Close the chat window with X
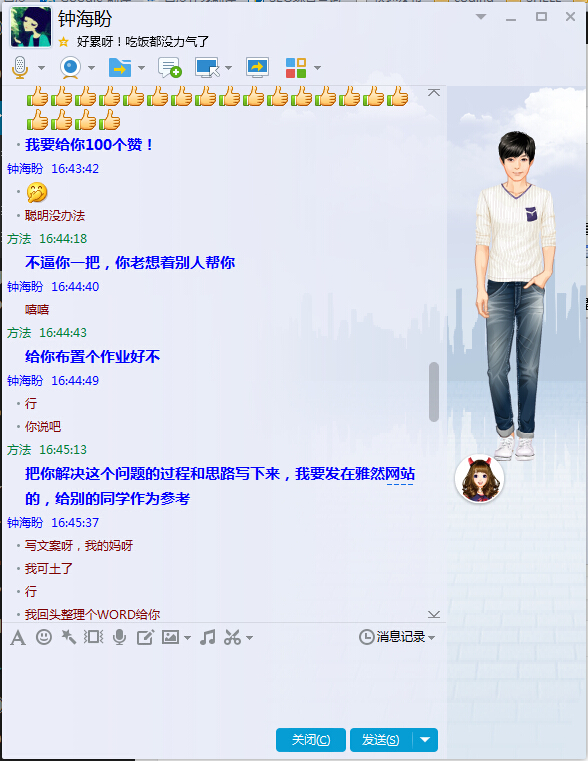 point(571,17)
